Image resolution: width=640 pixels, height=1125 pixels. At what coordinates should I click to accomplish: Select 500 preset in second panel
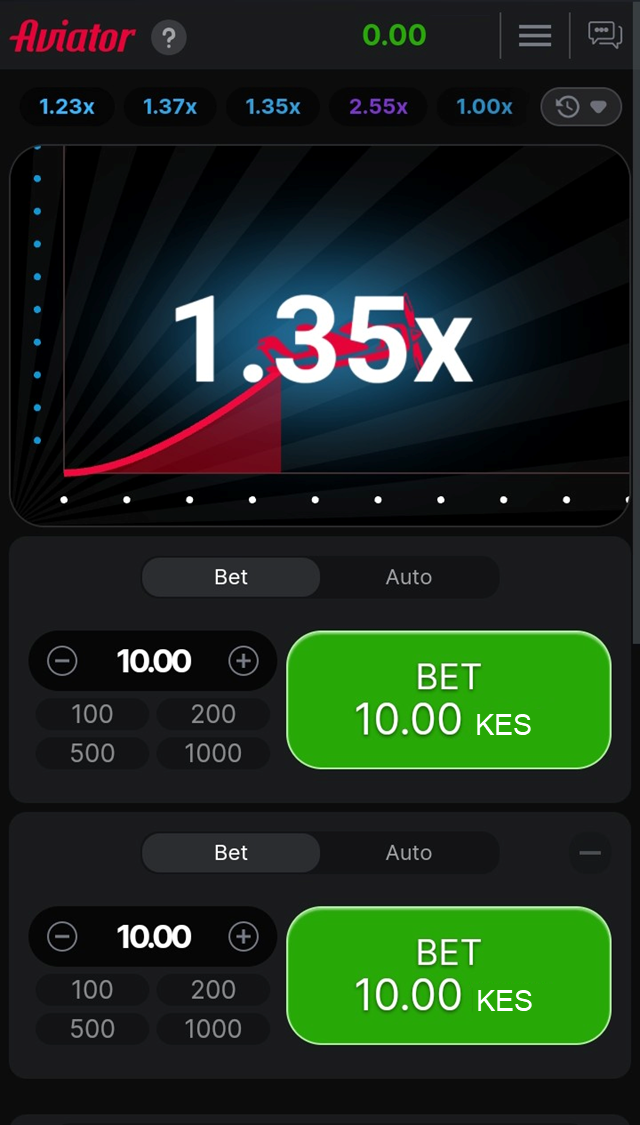click(92, 1029)
